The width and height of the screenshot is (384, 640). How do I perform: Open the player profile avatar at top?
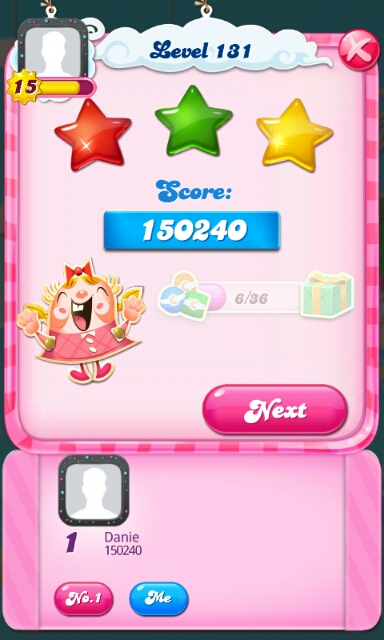pos(53,51)
